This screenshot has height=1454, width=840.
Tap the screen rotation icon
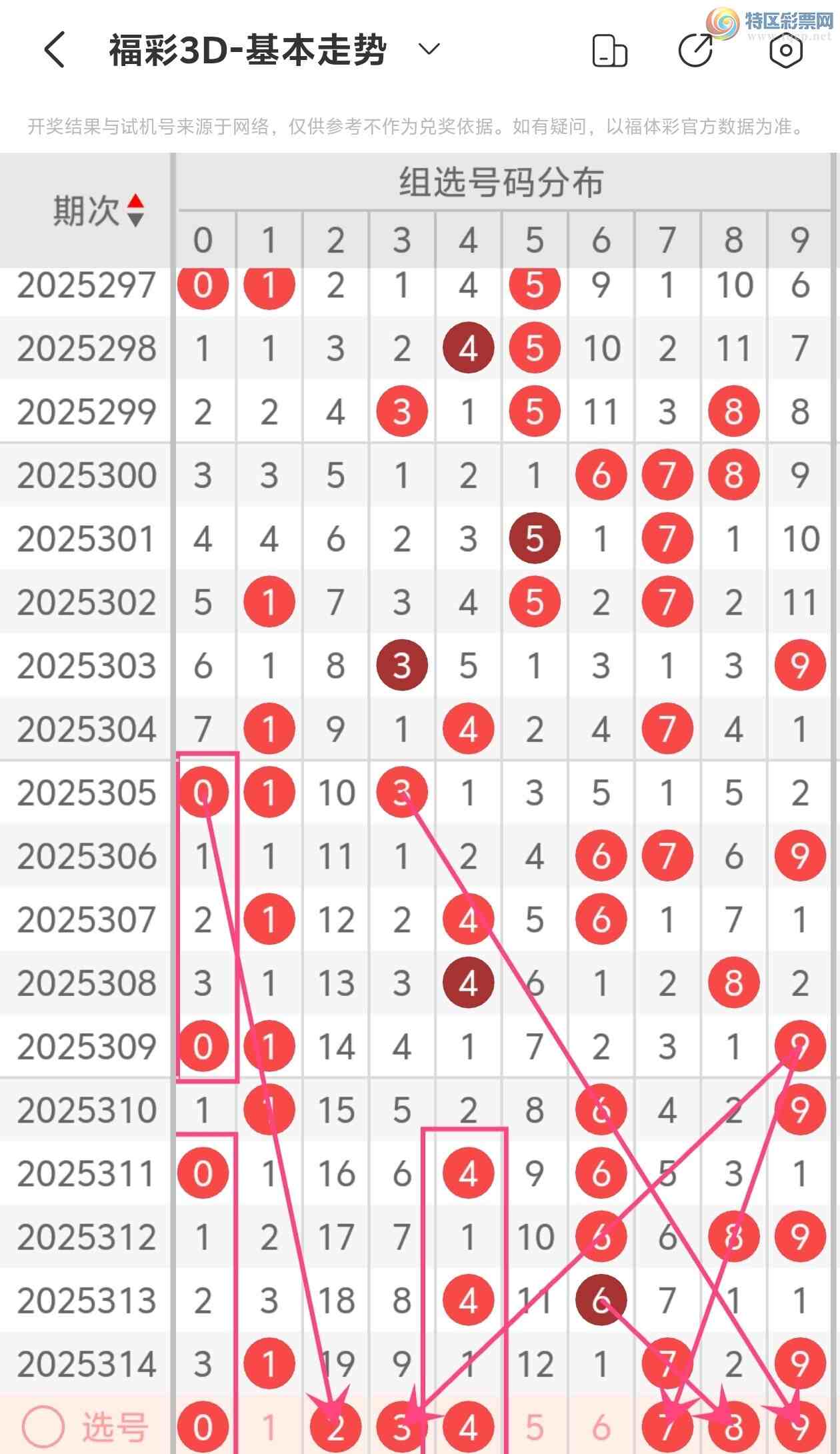point(609,51)
